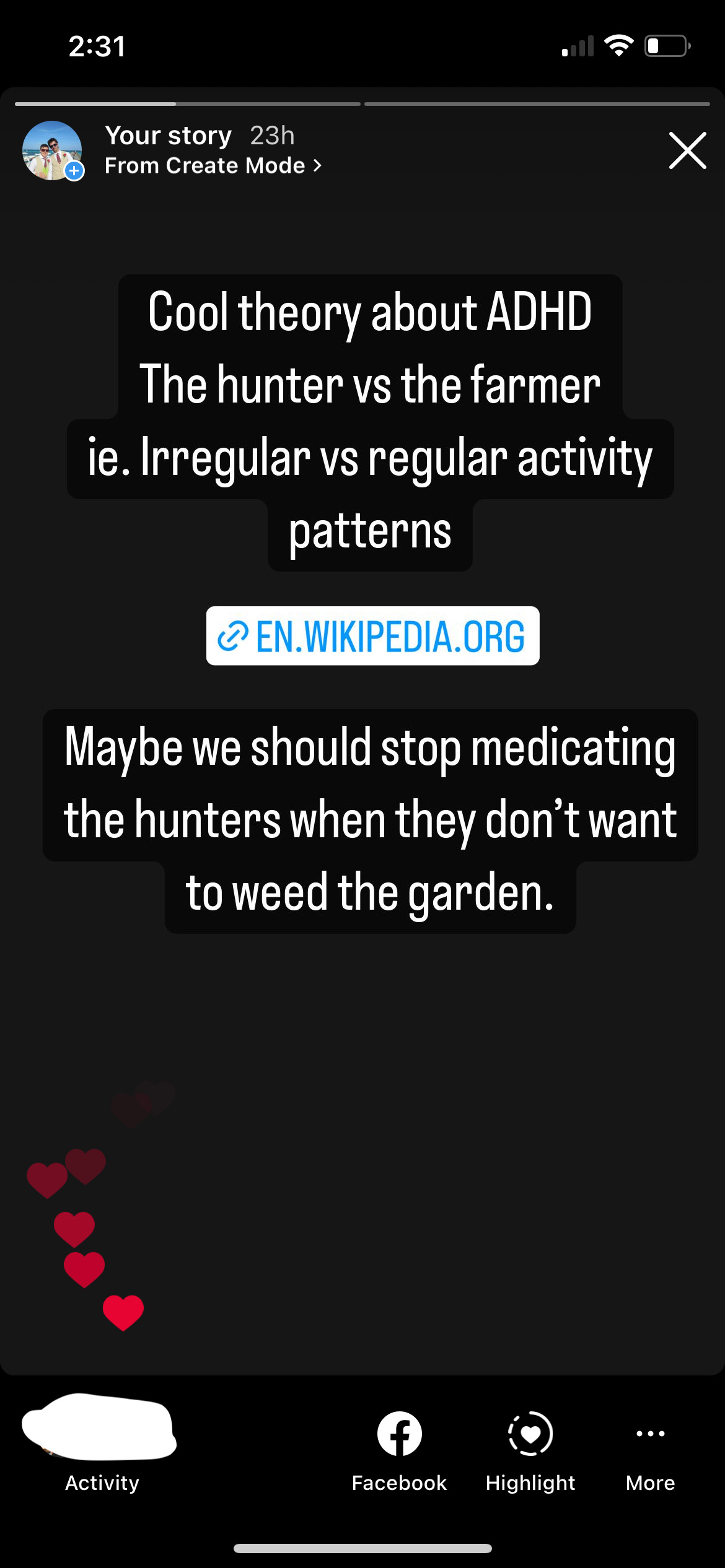
Task: Open From Create Mode
Action: click(213, 166)
